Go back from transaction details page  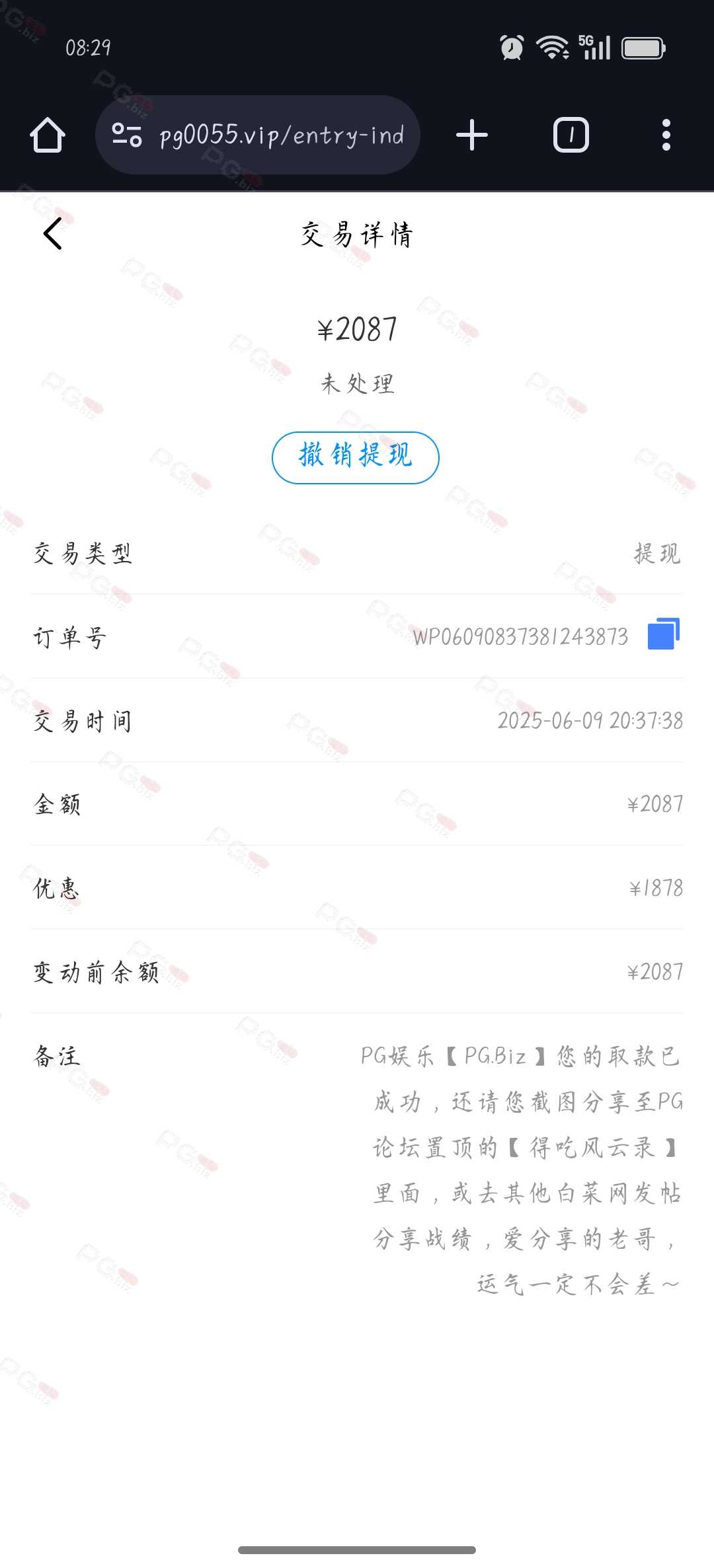tap(53, 234)
